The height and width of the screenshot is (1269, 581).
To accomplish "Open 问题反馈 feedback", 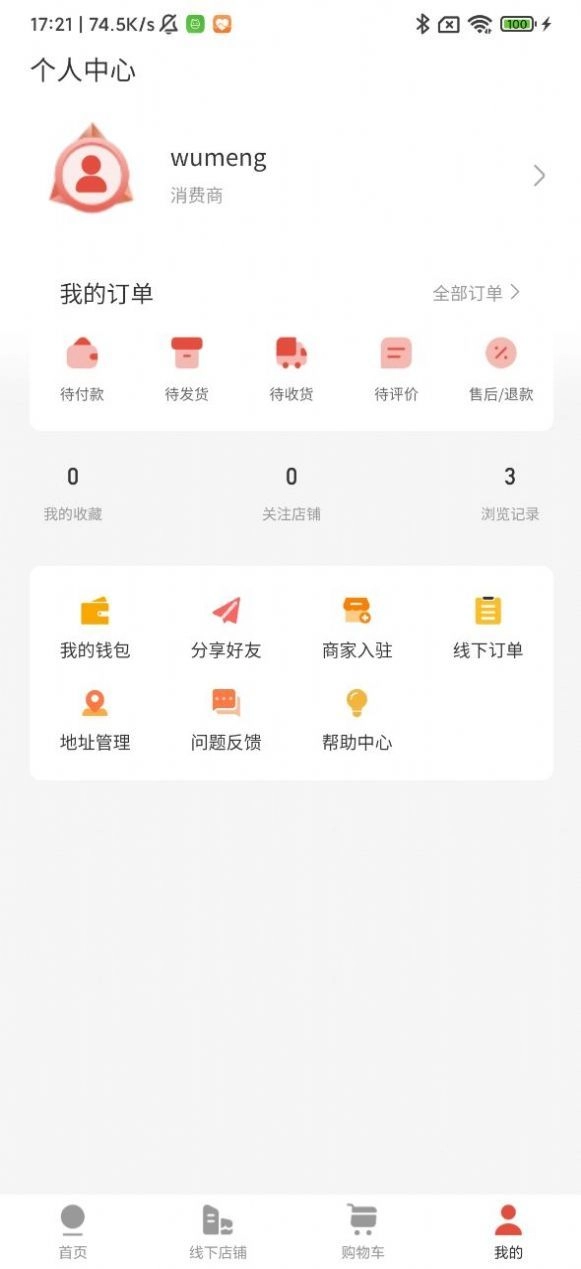I will click(x=226, y=720).
